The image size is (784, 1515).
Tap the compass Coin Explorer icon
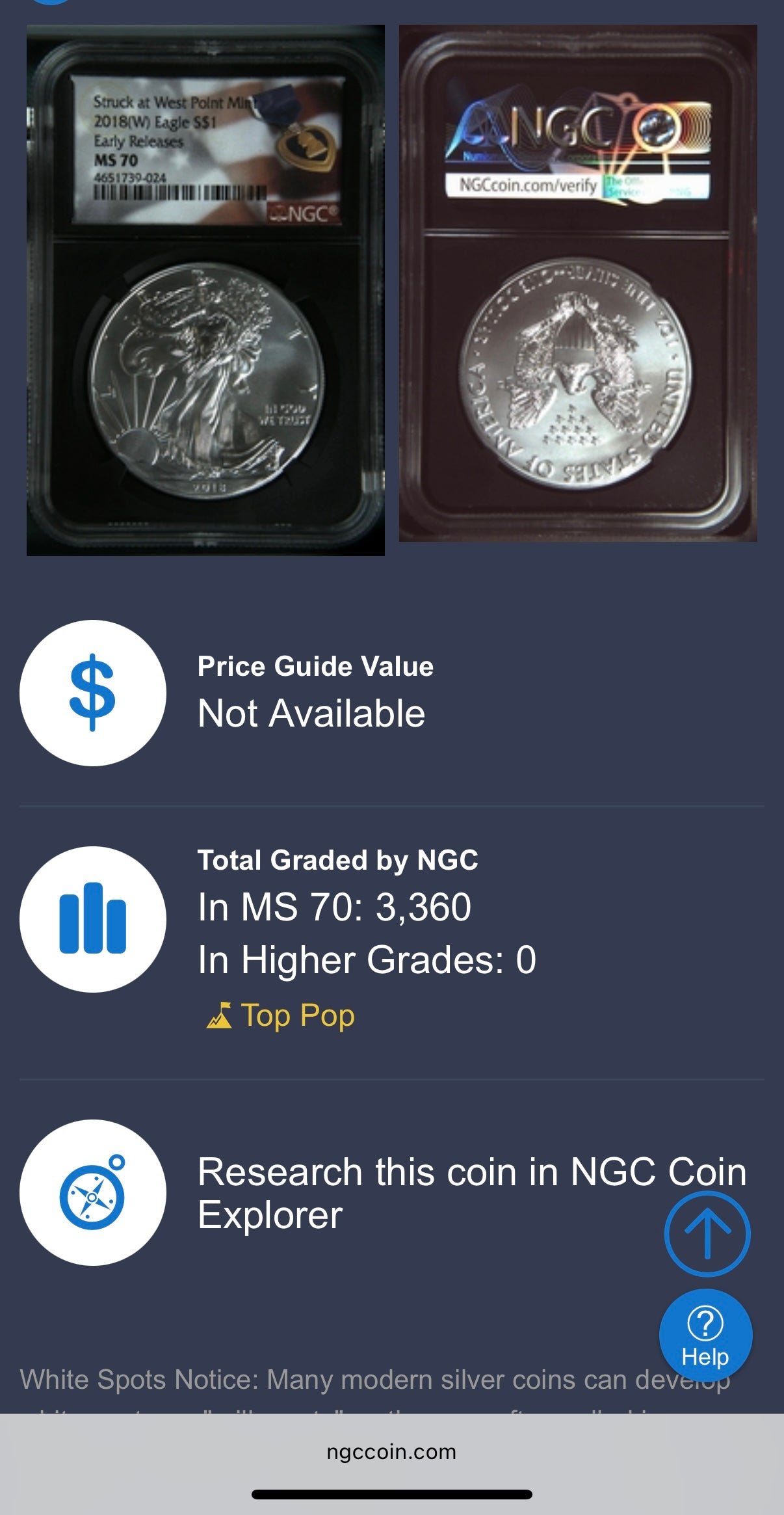coord(93,1193)
